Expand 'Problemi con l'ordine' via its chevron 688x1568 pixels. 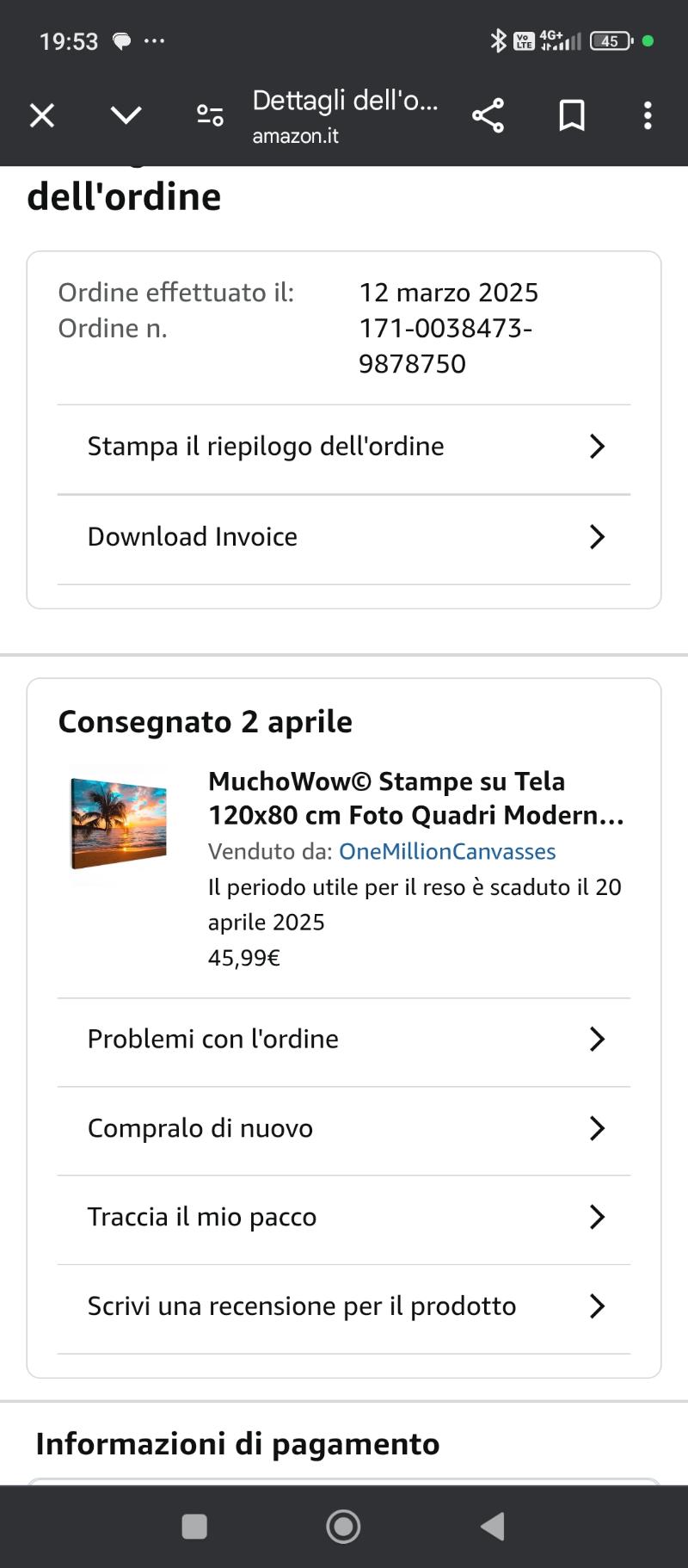(597, 1040)
